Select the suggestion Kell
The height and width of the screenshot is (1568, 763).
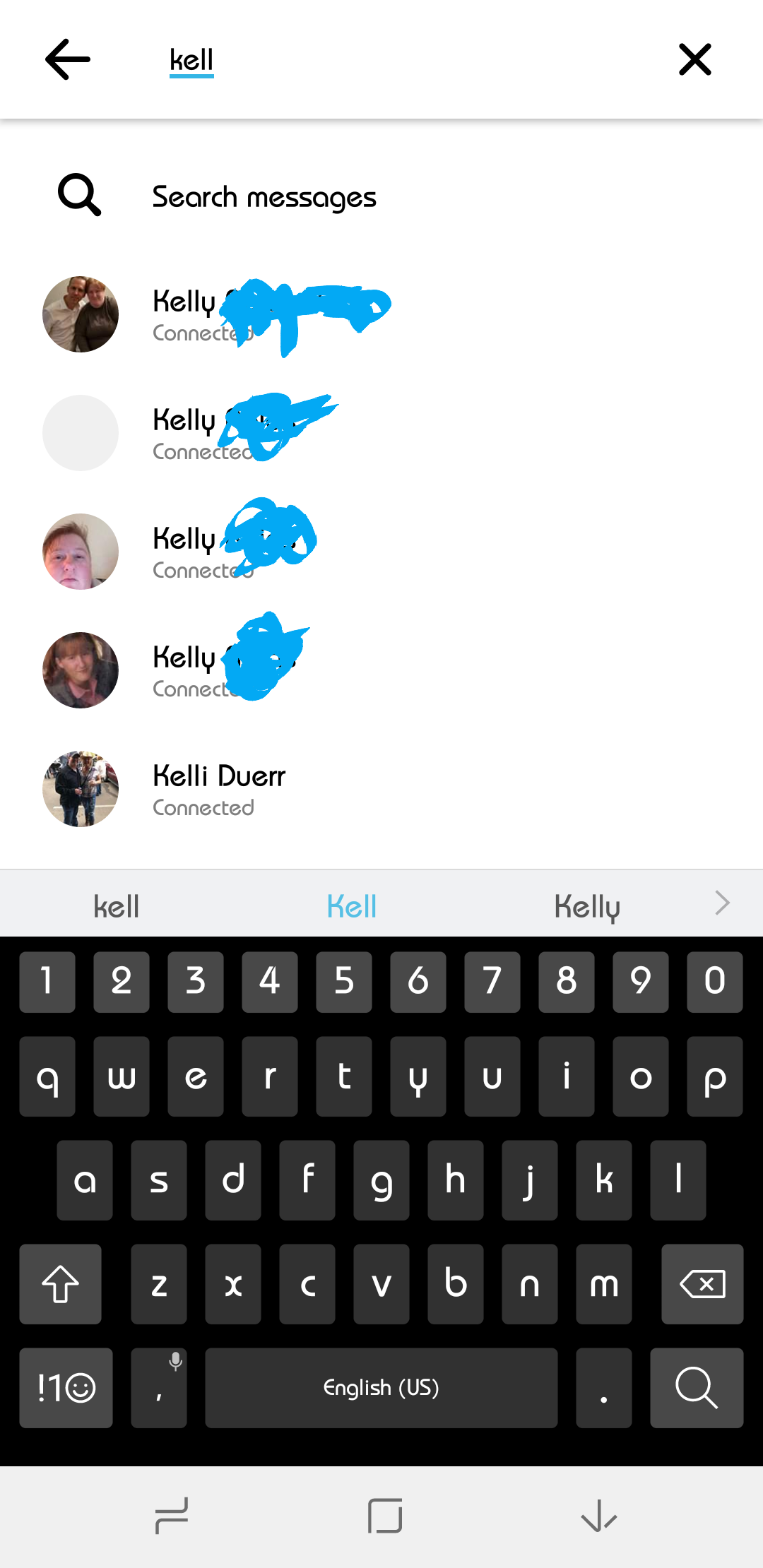352,905
